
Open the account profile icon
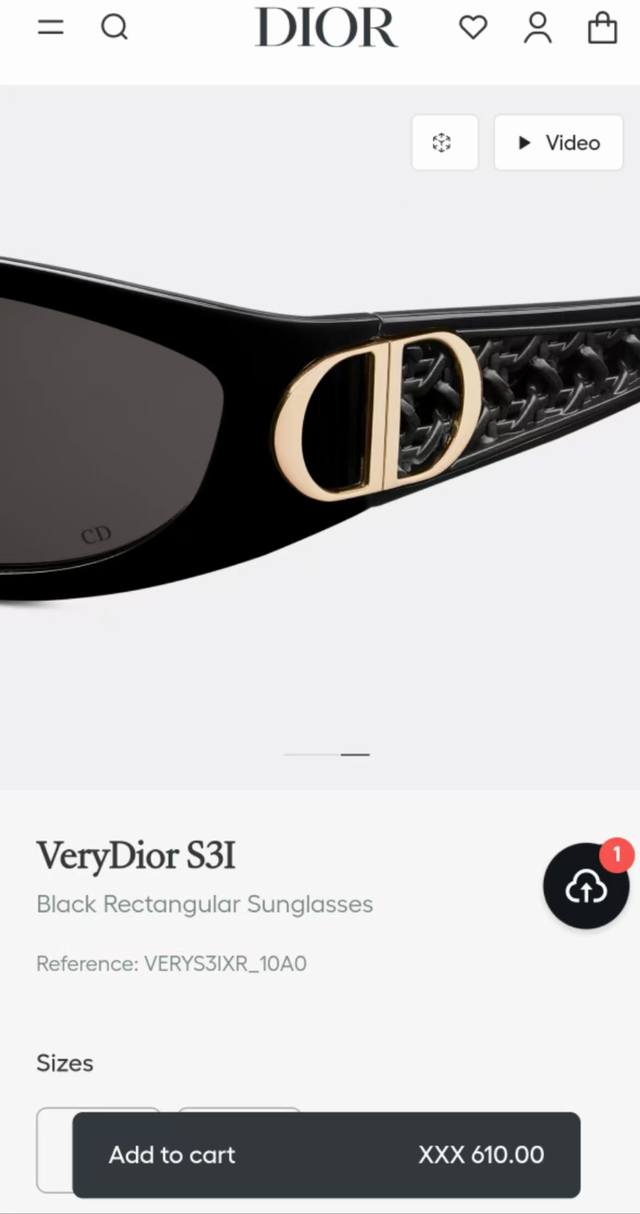click(538, 27)
